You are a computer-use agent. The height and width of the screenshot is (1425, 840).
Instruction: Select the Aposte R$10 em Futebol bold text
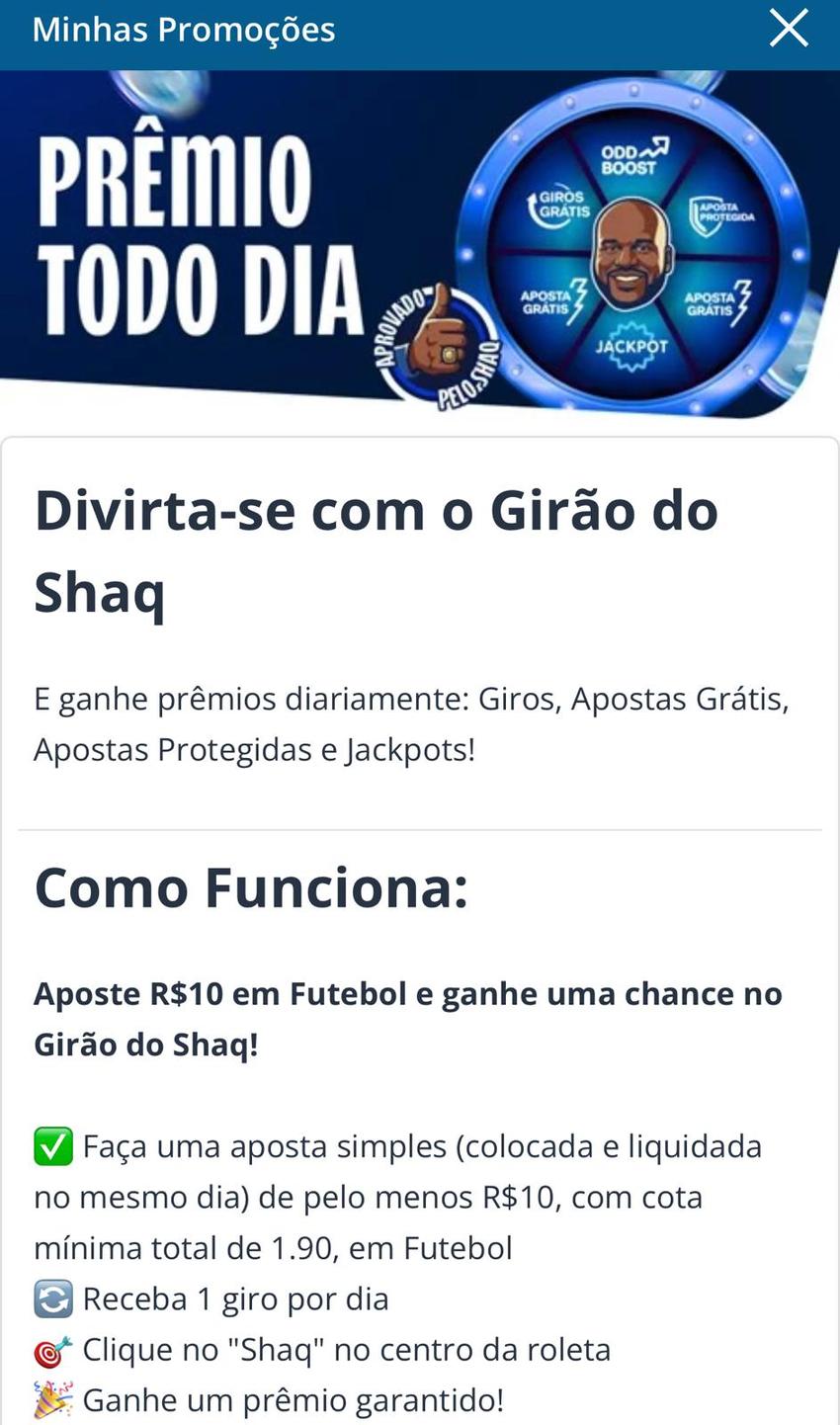click(x=408, y=1018)
